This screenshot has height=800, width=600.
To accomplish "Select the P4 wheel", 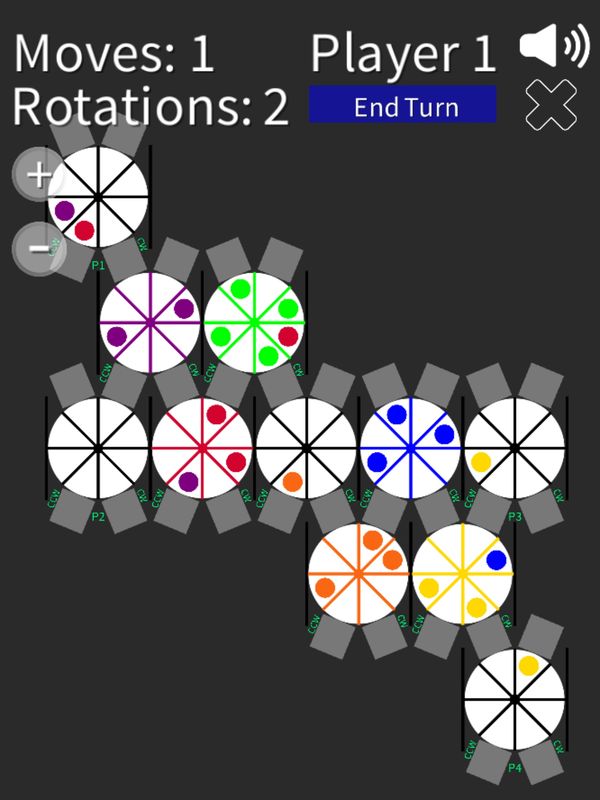I will (514, 699).
